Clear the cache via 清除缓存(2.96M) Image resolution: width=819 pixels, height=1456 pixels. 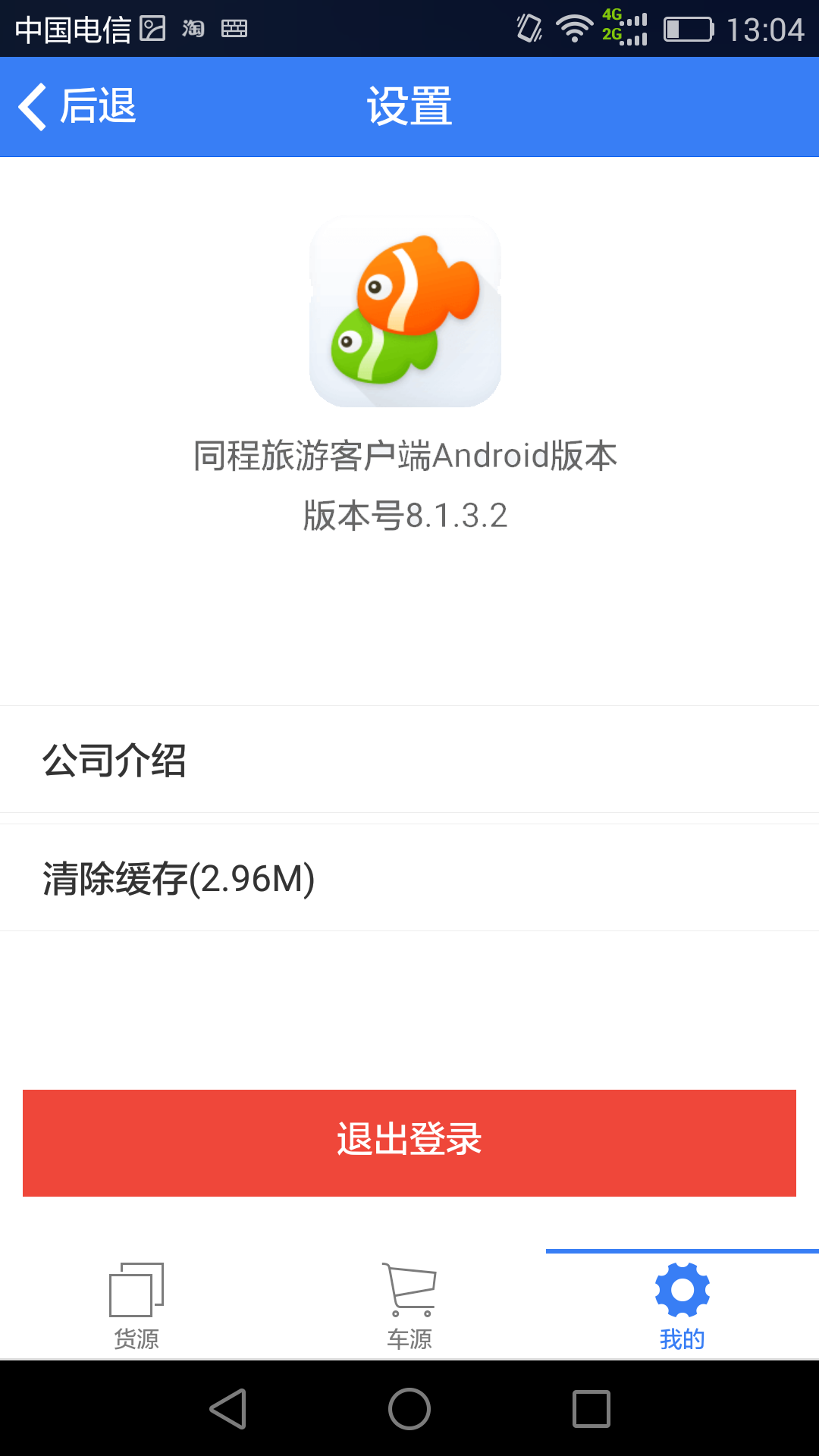tap(409, 877)
